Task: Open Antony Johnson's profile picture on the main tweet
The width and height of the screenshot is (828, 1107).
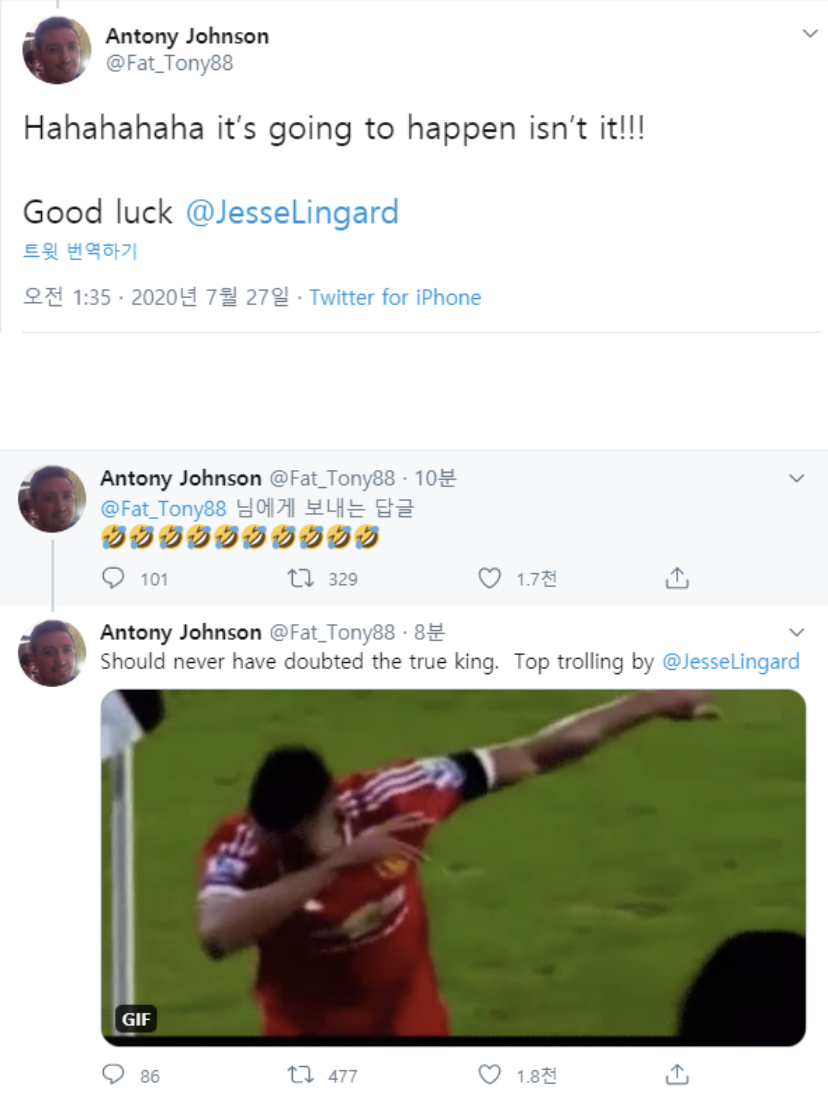Action: tap(57, 50)
